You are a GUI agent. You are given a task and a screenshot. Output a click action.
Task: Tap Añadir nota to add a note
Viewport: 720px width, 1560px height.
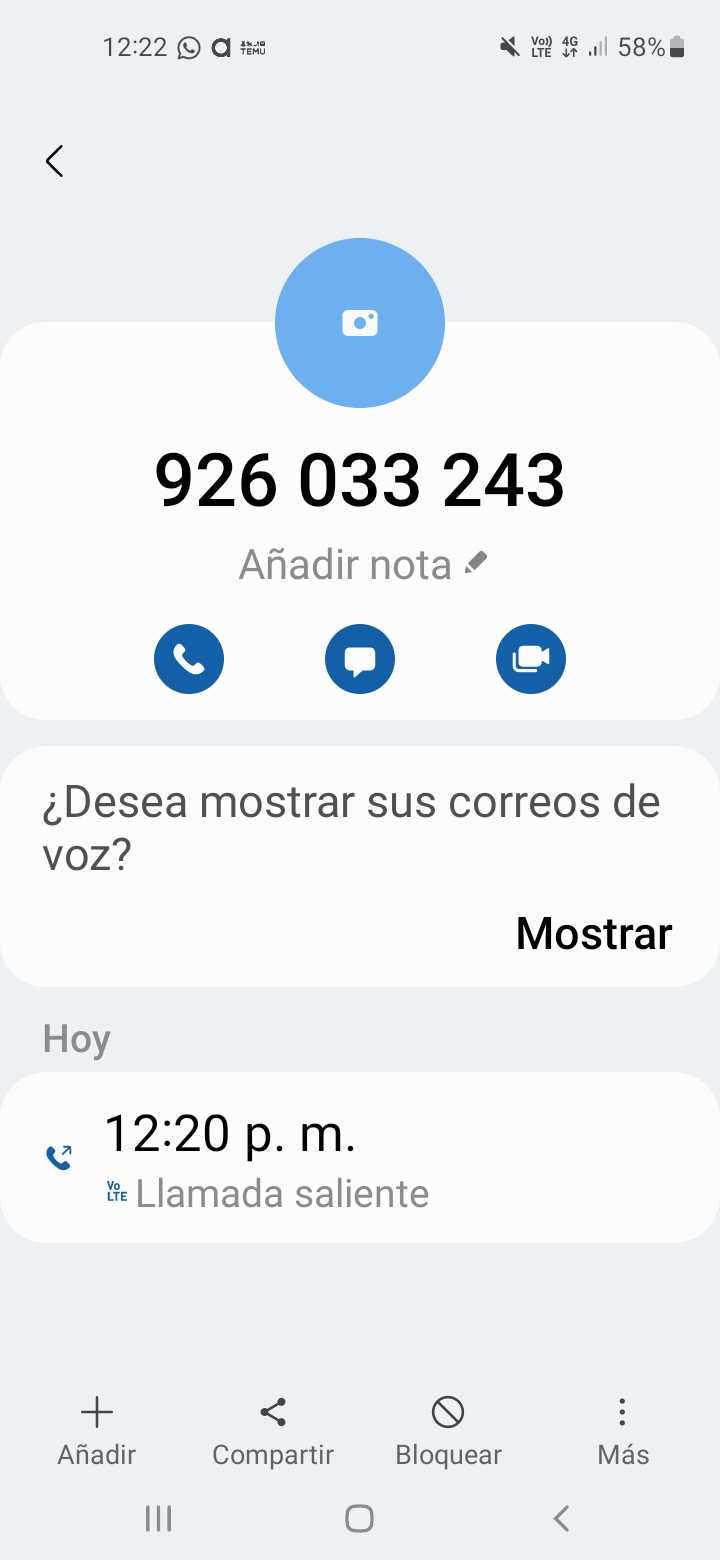pyautogui.click(x=362, y=565)
